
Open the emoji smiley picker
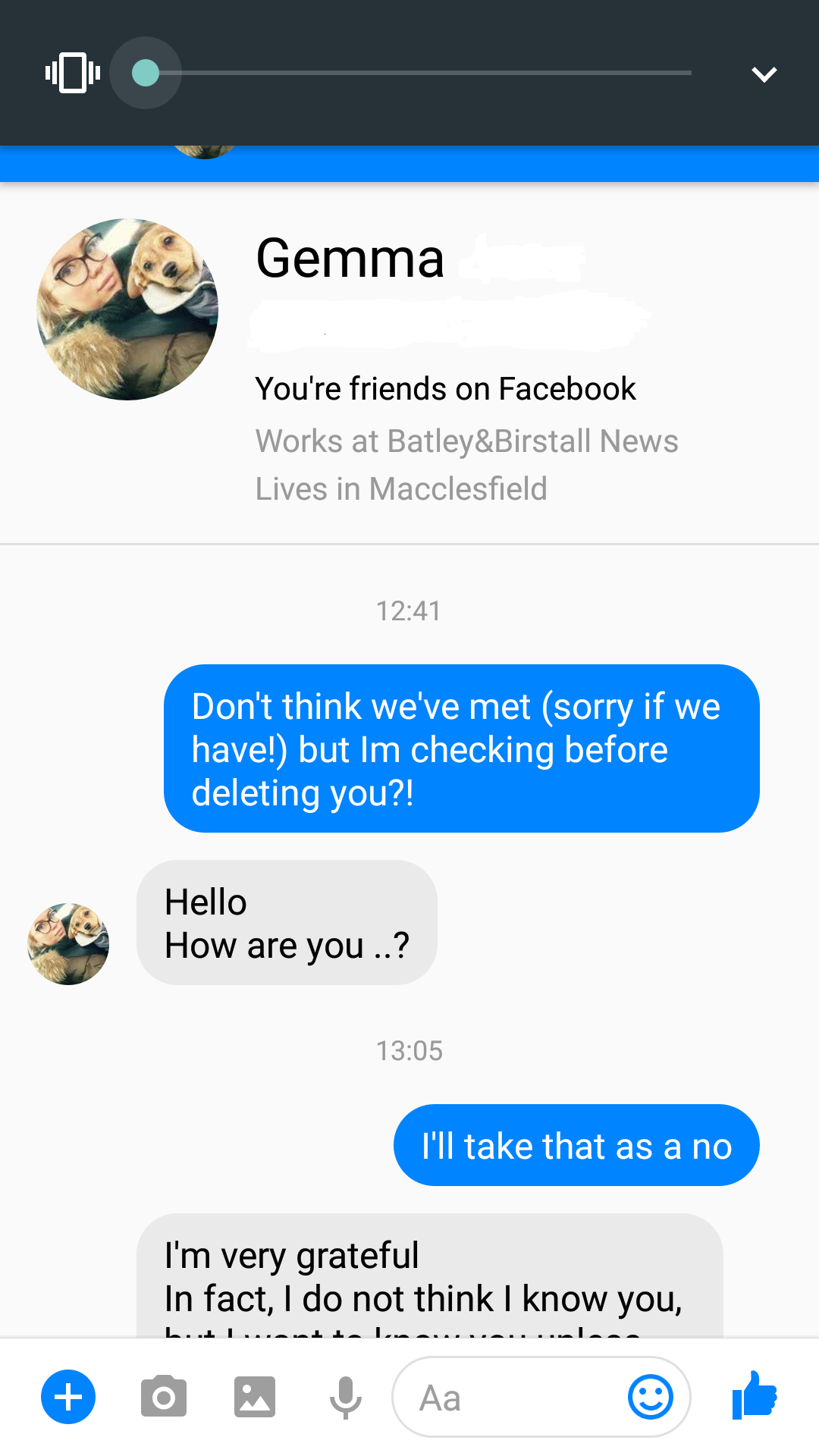click(x=650, y=1397)
